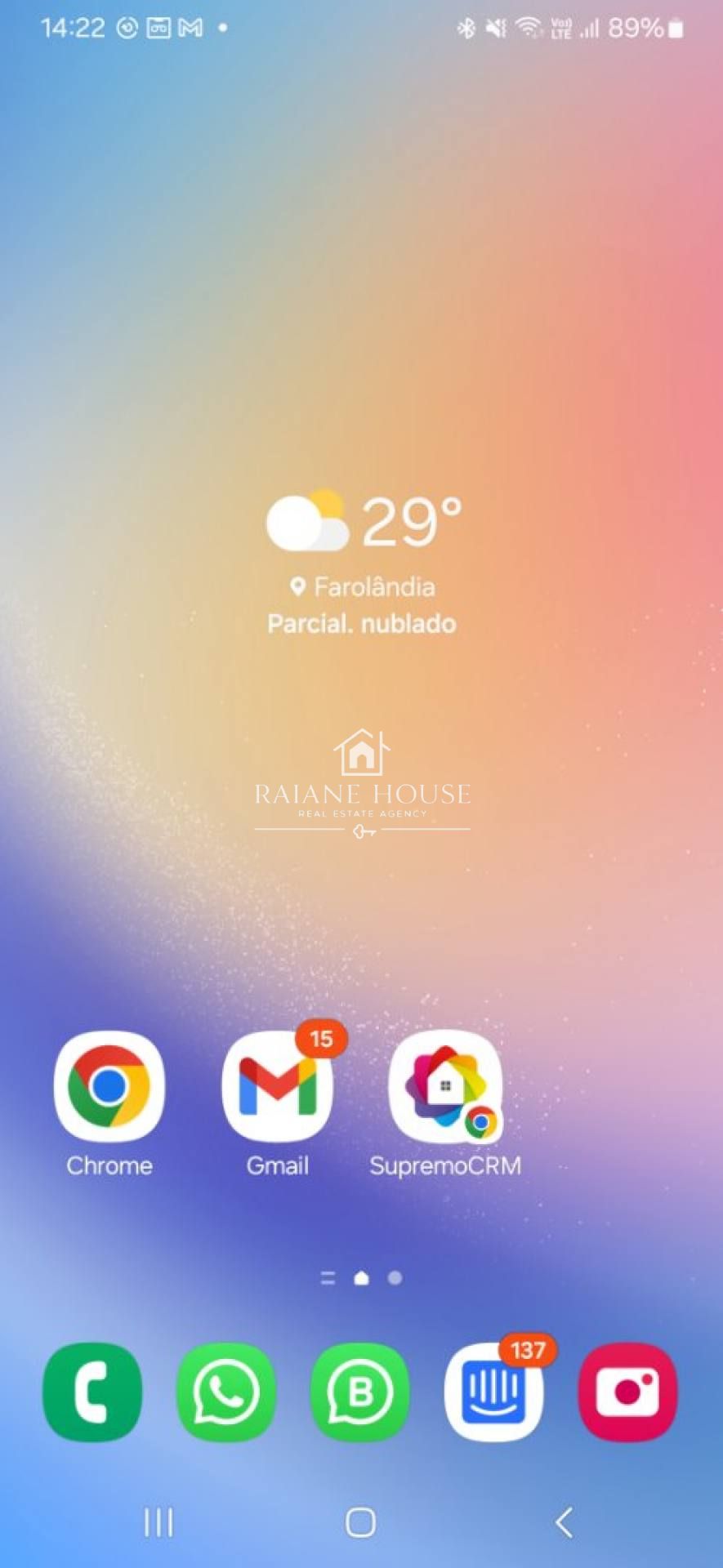Viewport: 723px width, 1568px height.
Task: Open the weather widget for Farolândia
Action: [362, 563]
